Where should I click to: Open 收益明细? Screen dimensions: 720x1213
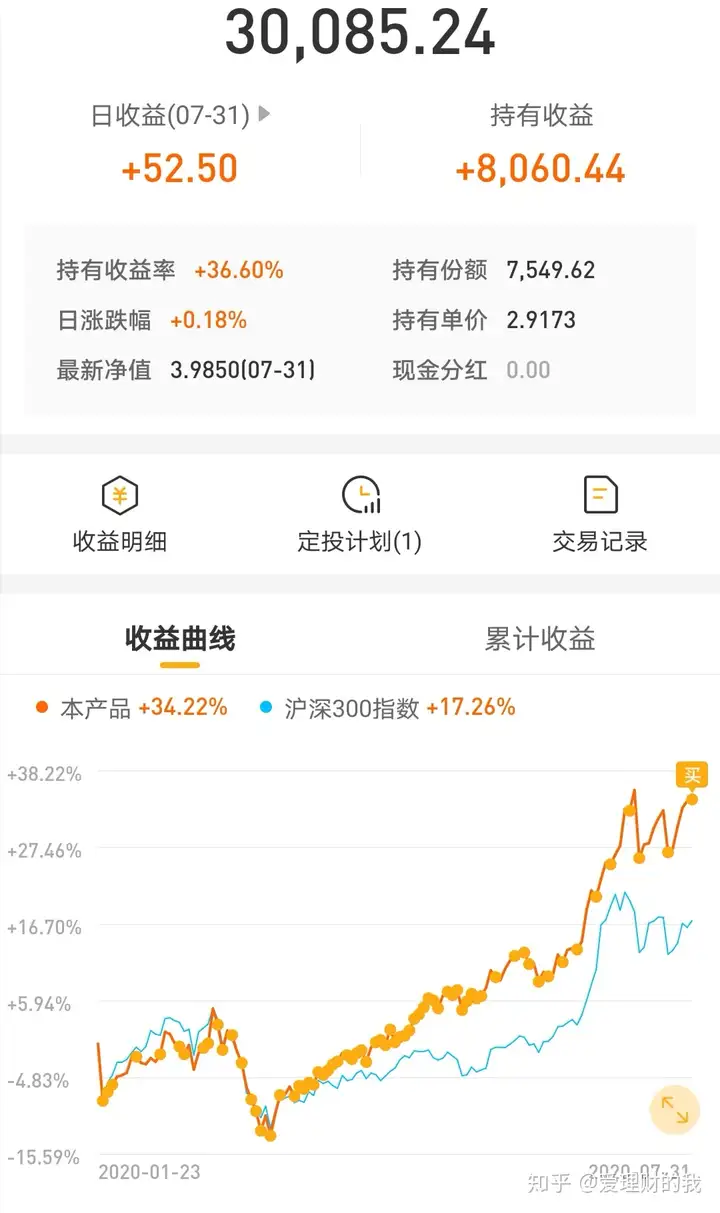pyautogui.click(x=120, y=515)
